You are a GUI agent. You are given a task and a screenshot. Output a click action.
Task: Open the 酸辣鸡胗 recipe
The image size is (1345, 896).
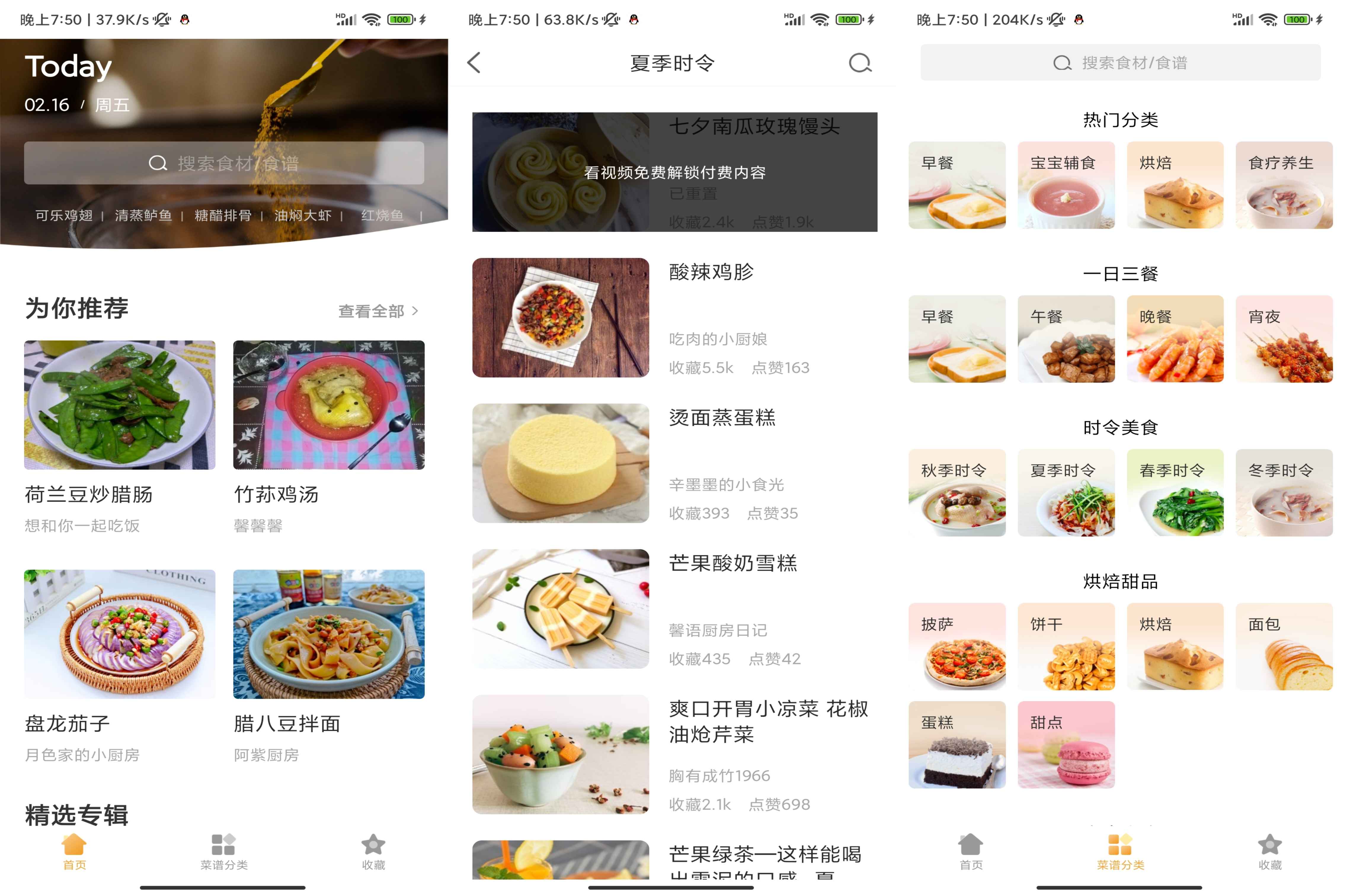(x=674, y=317)
